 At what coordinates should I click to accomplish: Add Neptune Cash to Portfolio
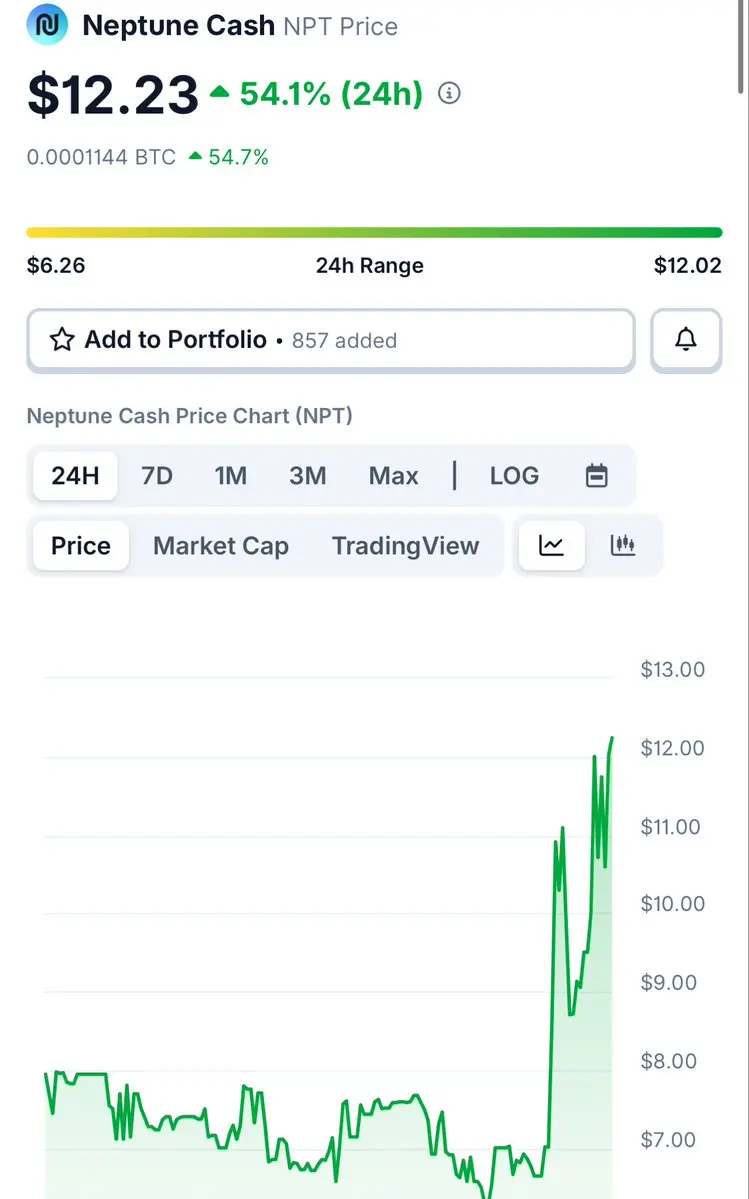[x=330, y=340]
